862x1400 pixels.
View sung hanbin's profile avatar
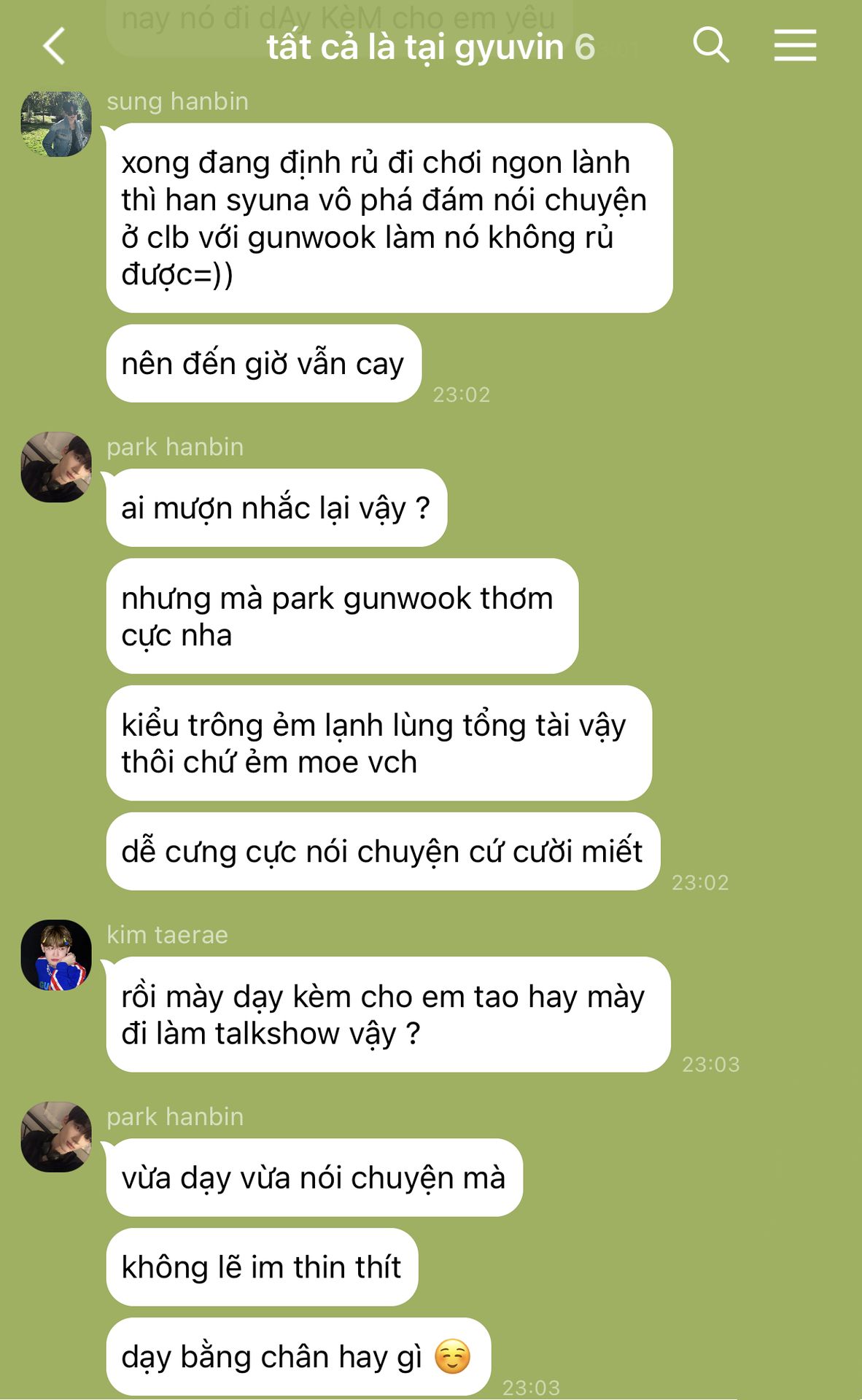pyautogui.click(x=56, y=124)
